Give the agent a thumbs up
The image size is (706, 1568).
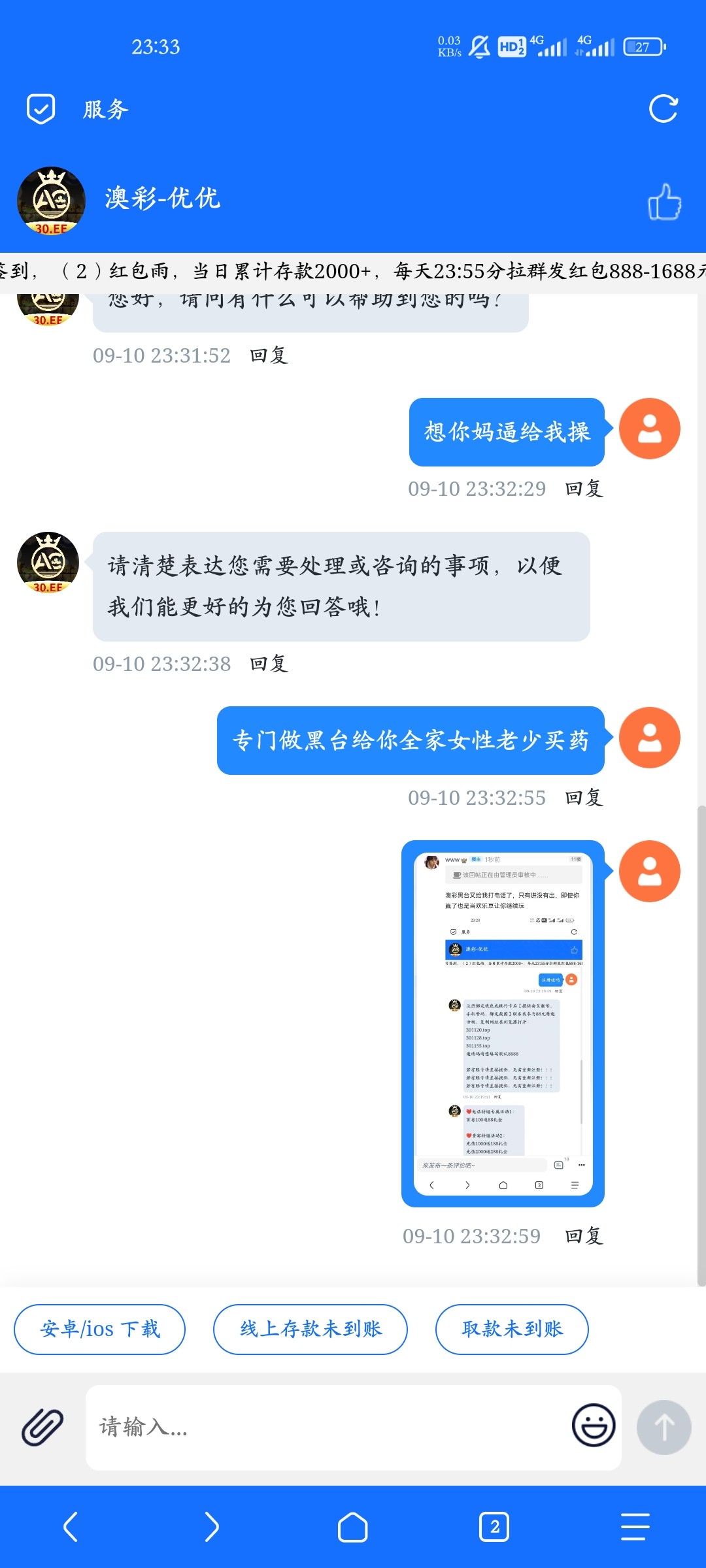(664, 201)
